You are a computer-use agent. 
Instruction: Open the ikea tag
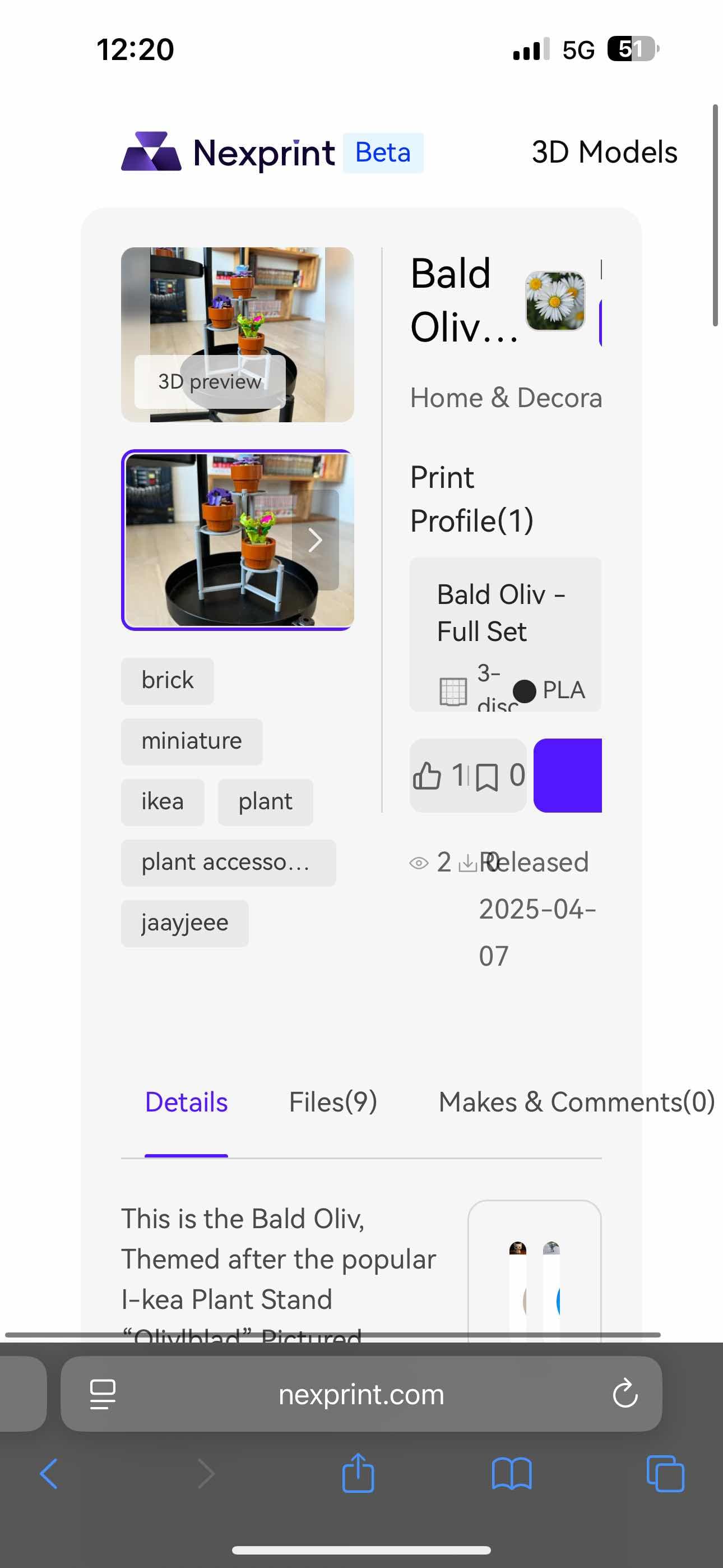pos(163,801)
